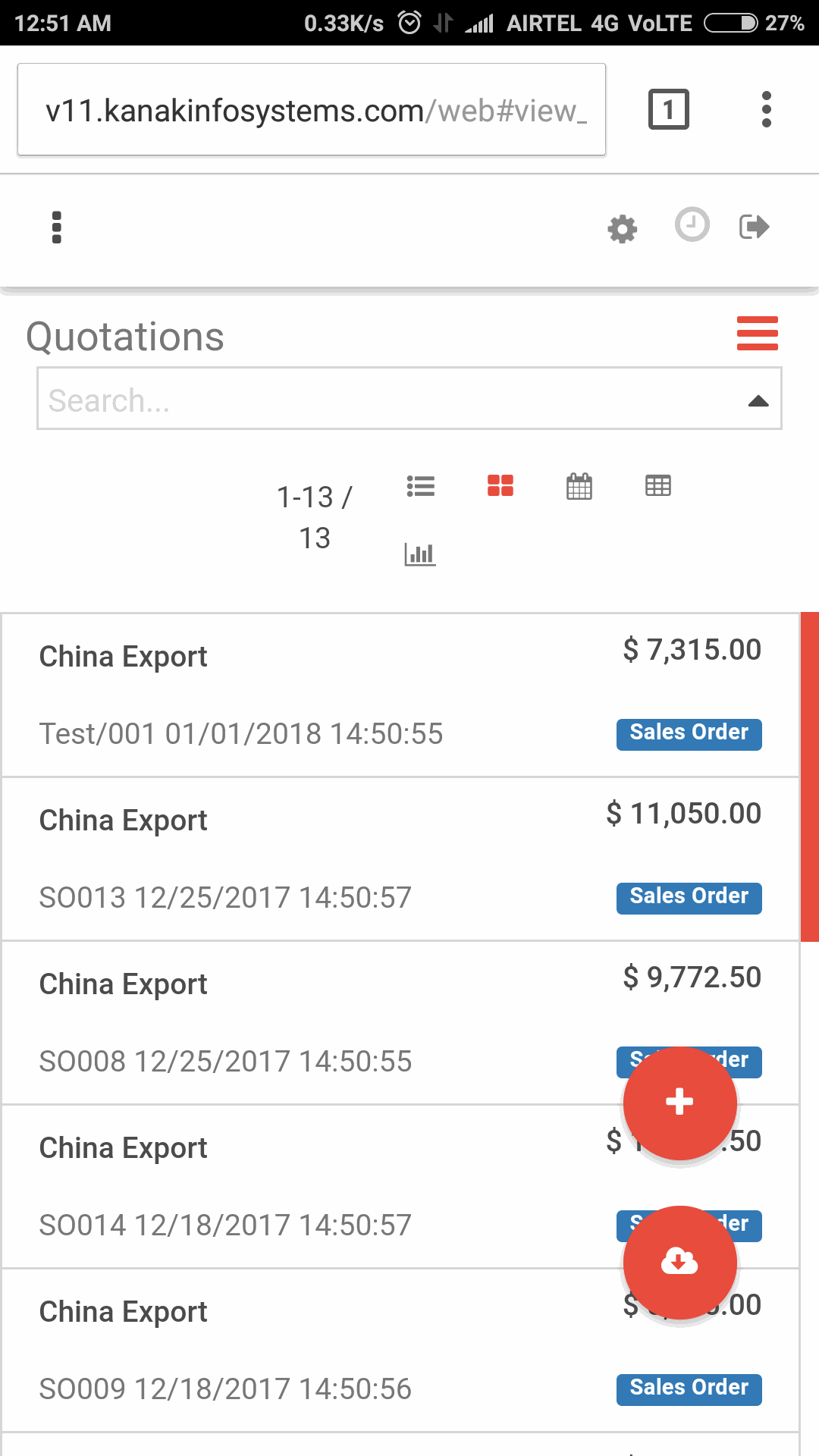Collapse the search options arrow

758,401
